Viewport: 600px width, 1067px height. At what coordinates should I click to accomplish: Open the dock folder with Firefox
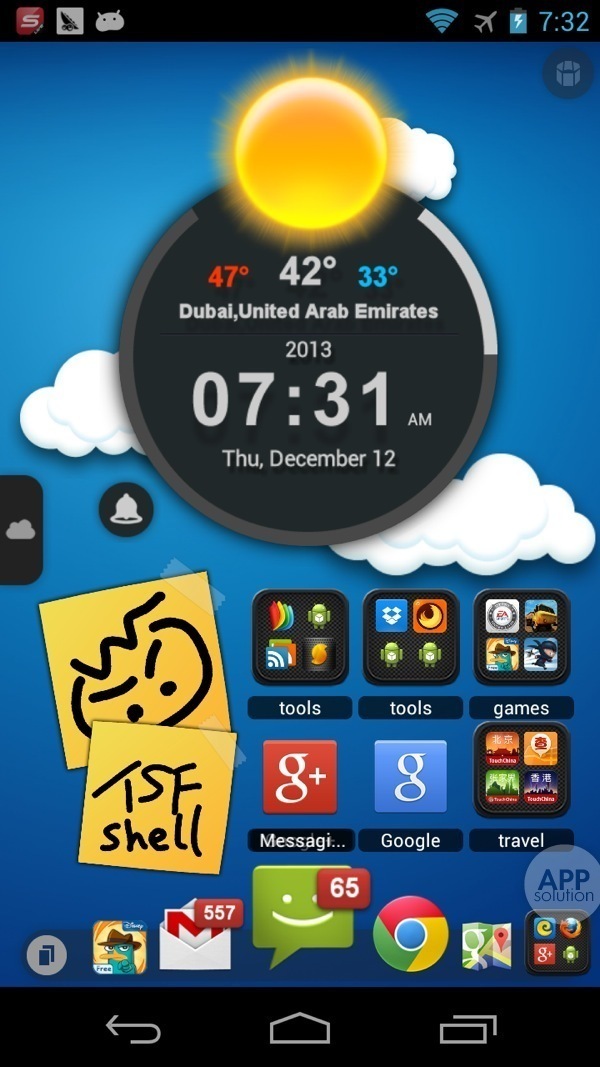tap(557, 941)
